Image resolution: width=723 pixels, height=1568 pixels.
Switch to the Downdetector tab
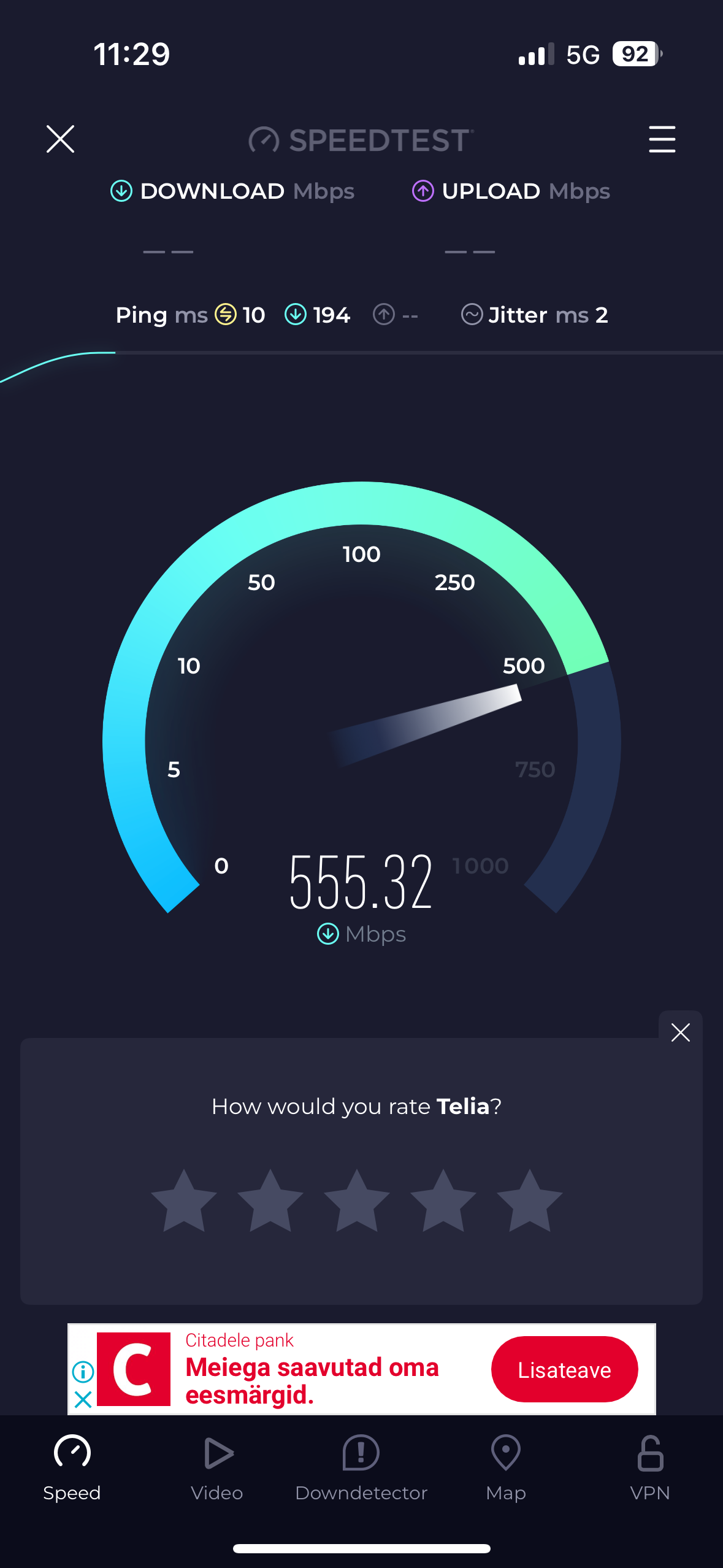point(361,1467)
